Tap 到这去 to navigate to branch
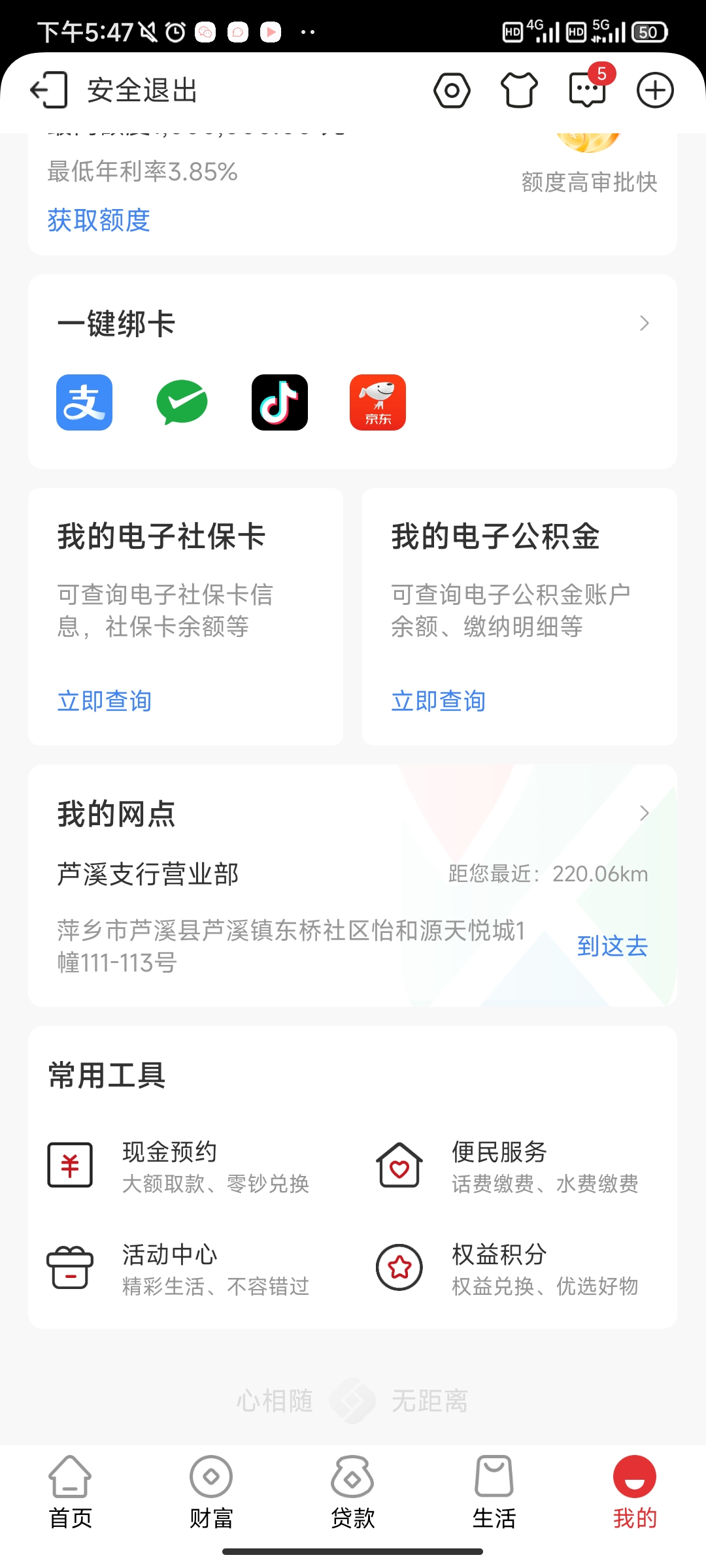 612,946
